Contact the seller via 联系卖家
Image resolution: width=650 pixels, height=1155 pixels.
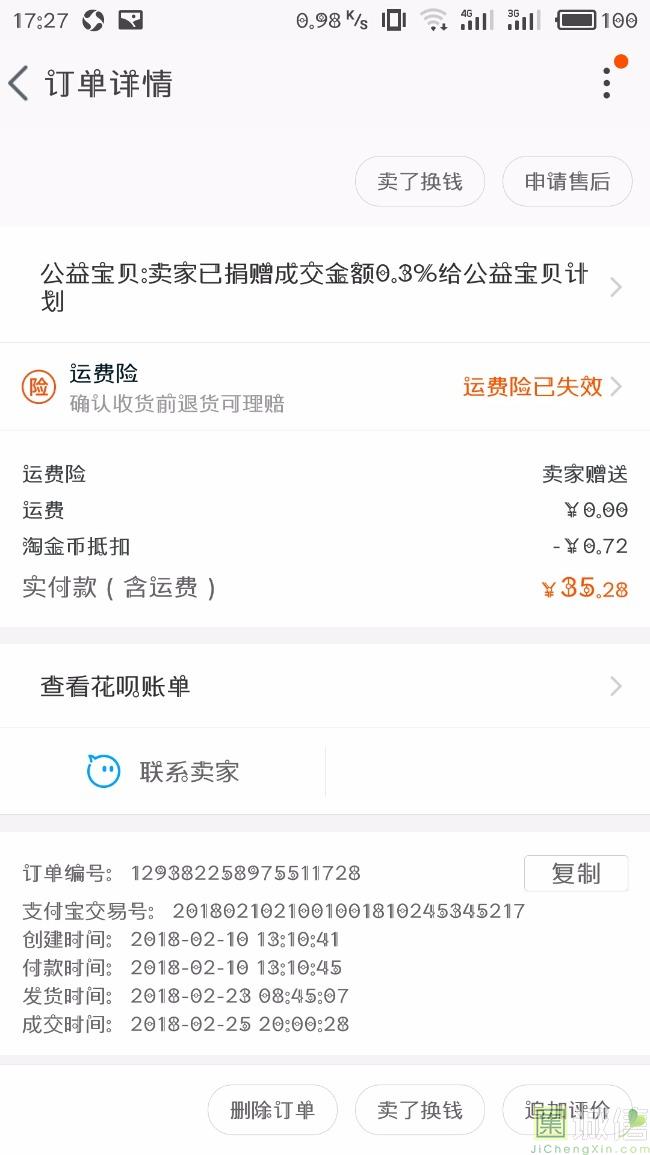point(163,771)
